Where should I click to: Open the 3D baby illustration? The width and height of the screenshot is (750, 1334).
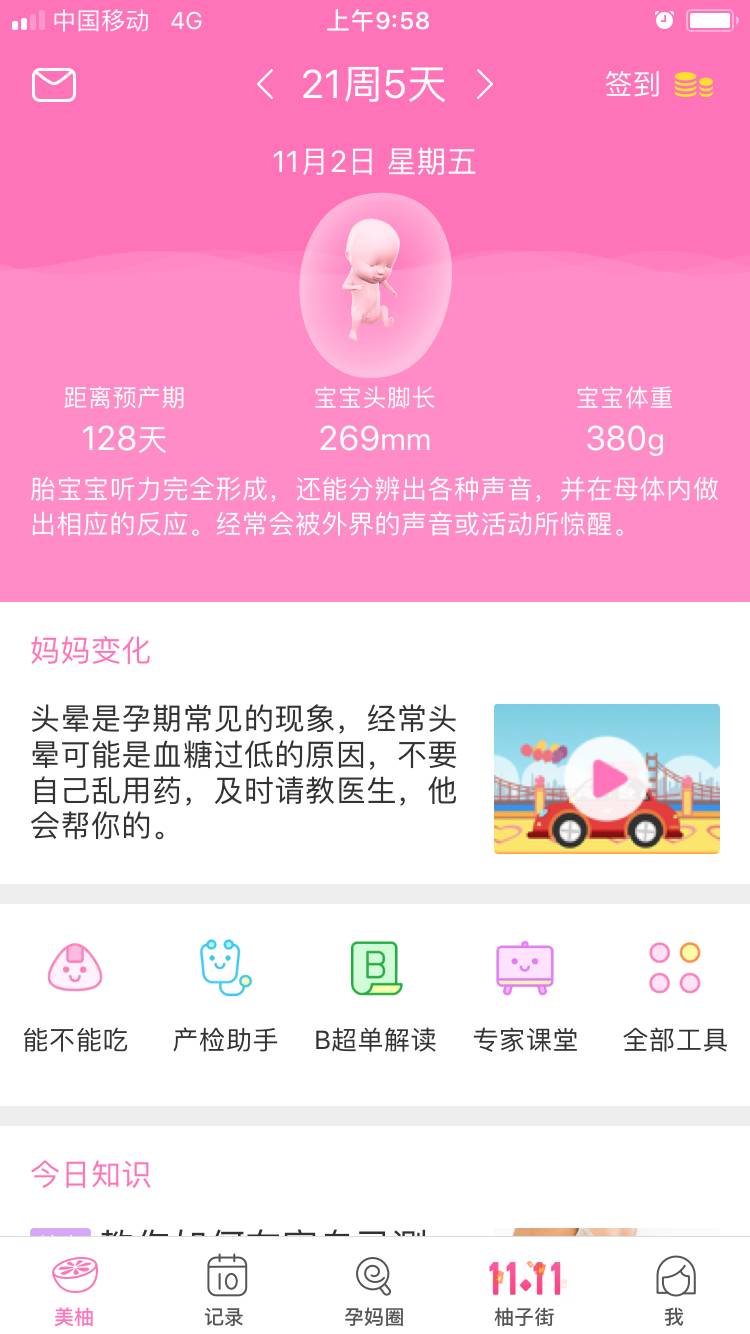[375, 284]
